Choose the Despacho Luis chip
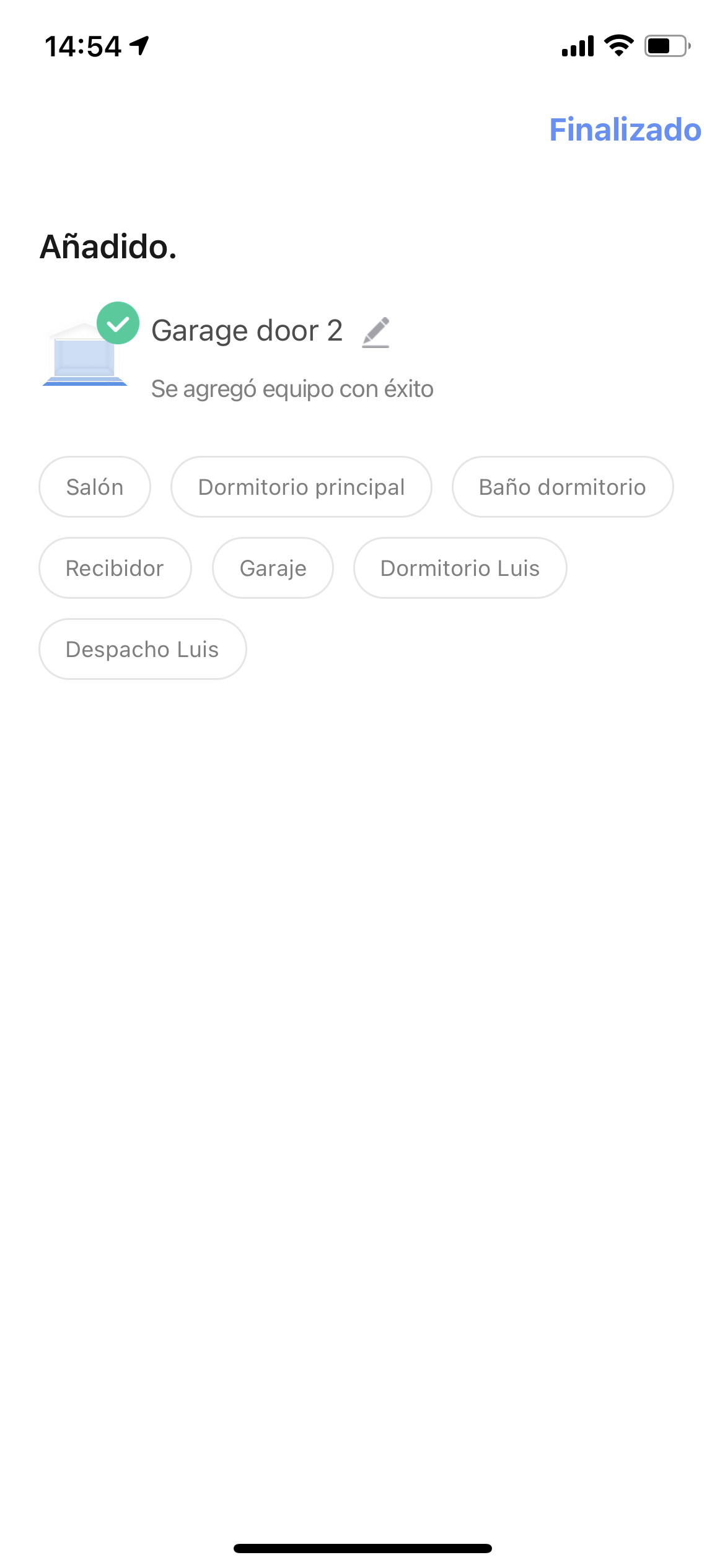The width and height of the screenshot is (725, 1568). [143, 649]
